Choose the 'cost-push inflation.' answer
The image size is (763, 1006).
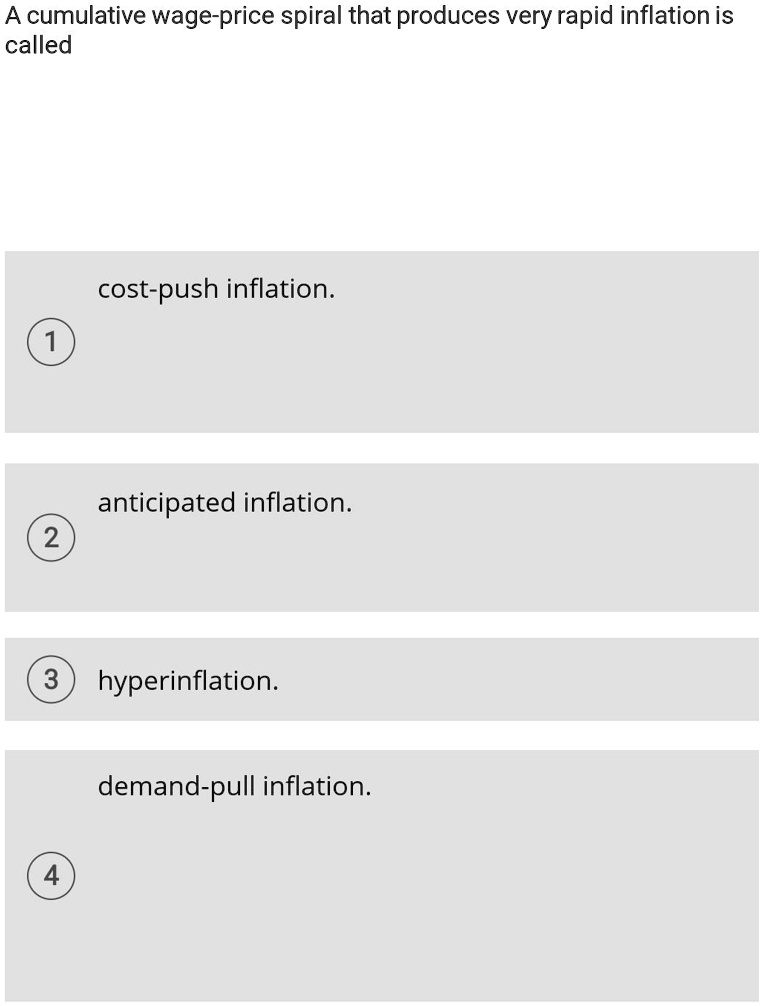(x=216, y=289)
